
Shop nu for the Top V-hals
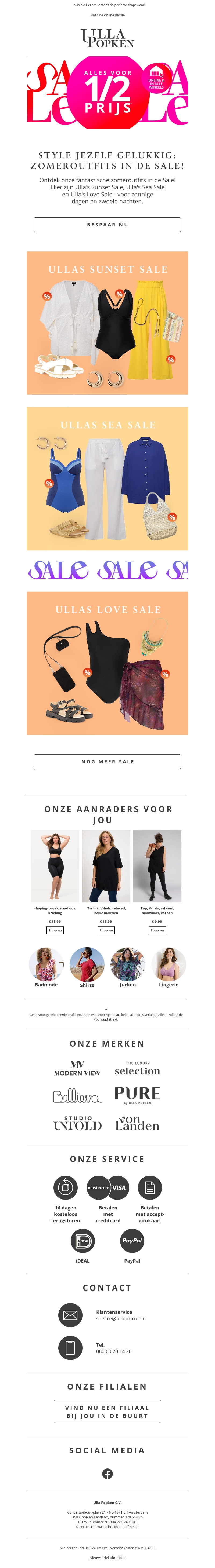coord(157,930)
